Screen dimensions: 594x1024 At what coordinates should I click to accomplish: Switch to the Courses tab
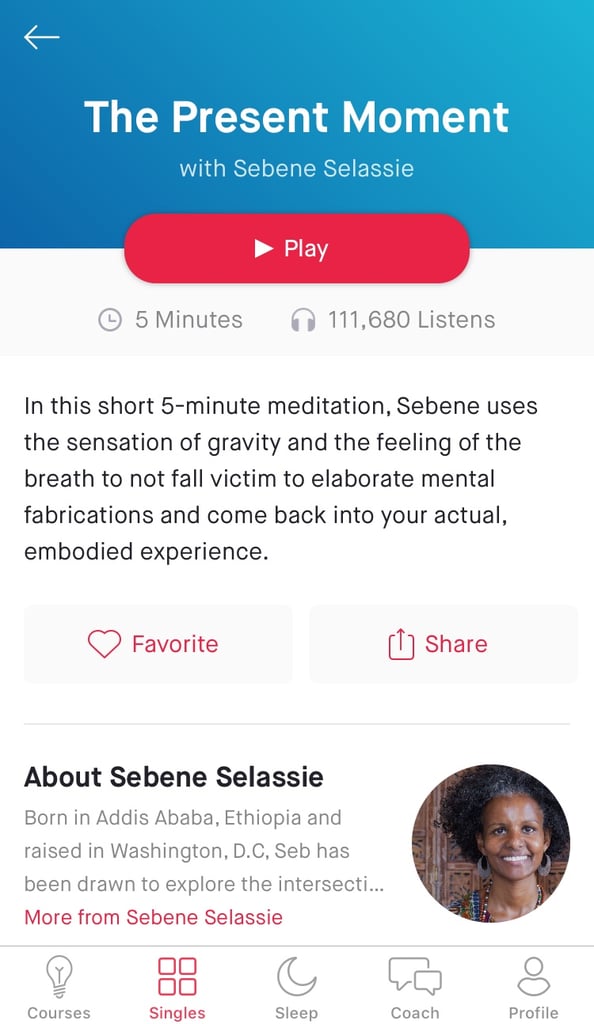tap(59, 987)
